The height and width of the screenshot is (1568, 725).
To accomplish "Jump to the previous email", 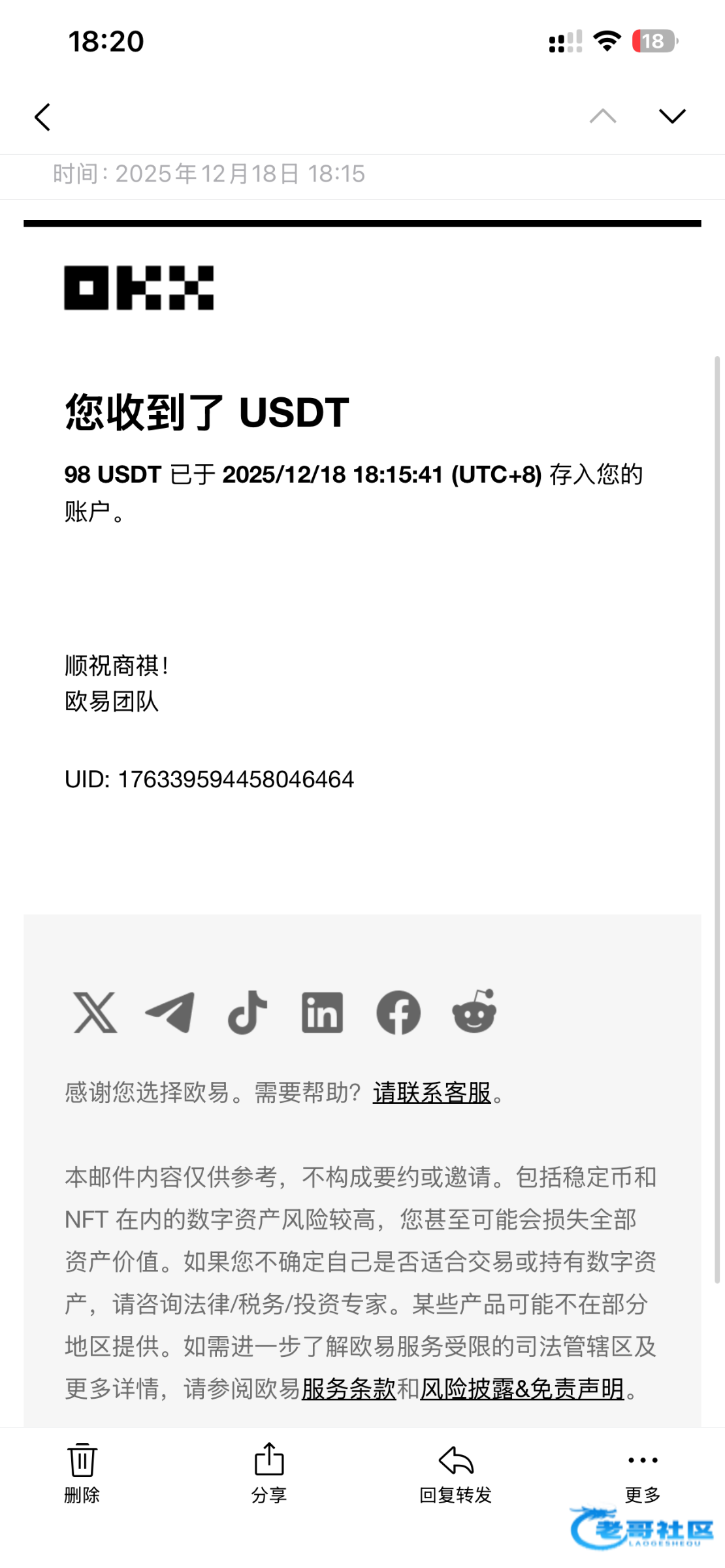I will pos(602,116).
